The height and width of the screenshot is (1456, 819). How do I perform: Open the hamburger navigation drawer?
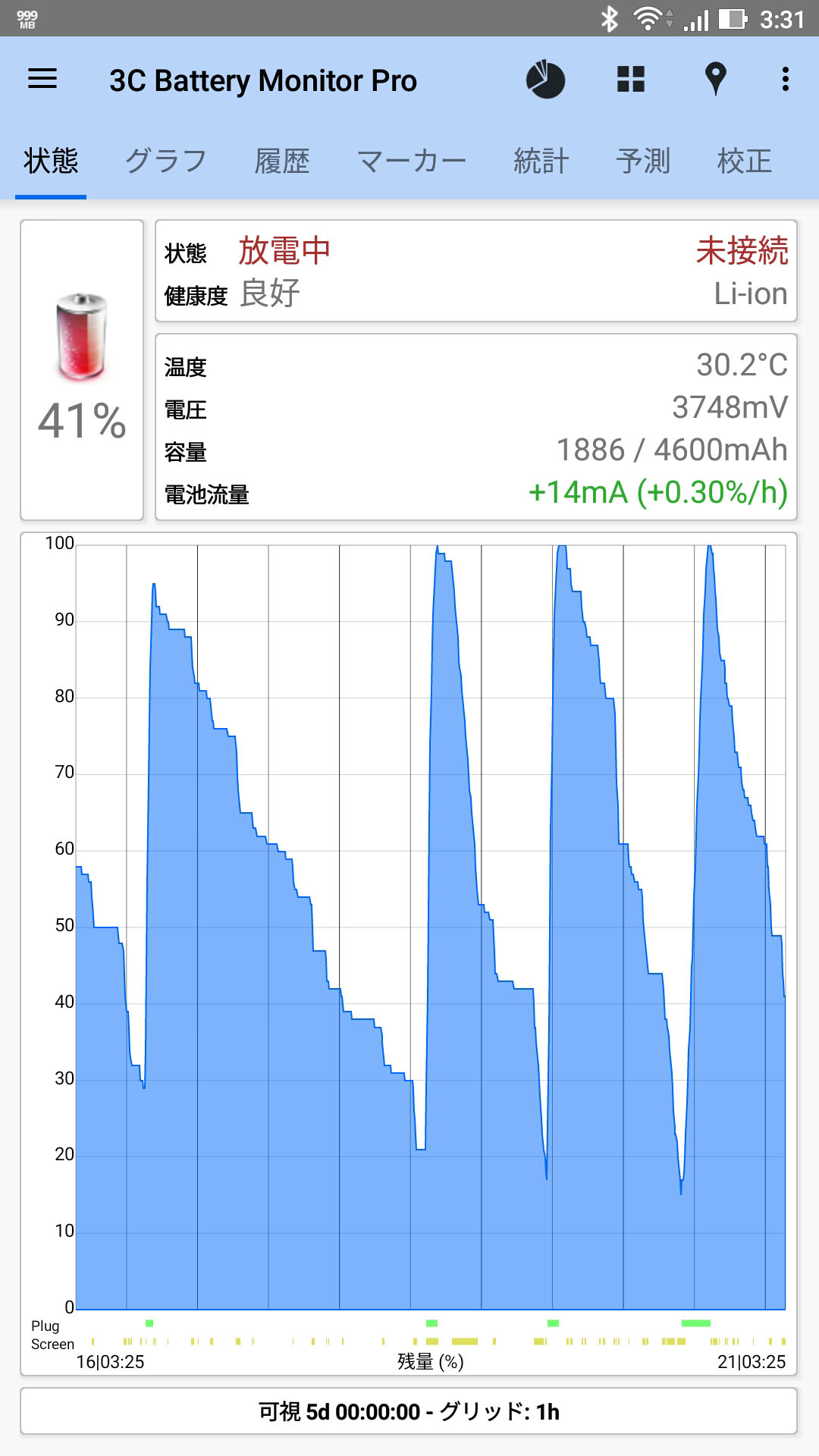pos(42,79)
